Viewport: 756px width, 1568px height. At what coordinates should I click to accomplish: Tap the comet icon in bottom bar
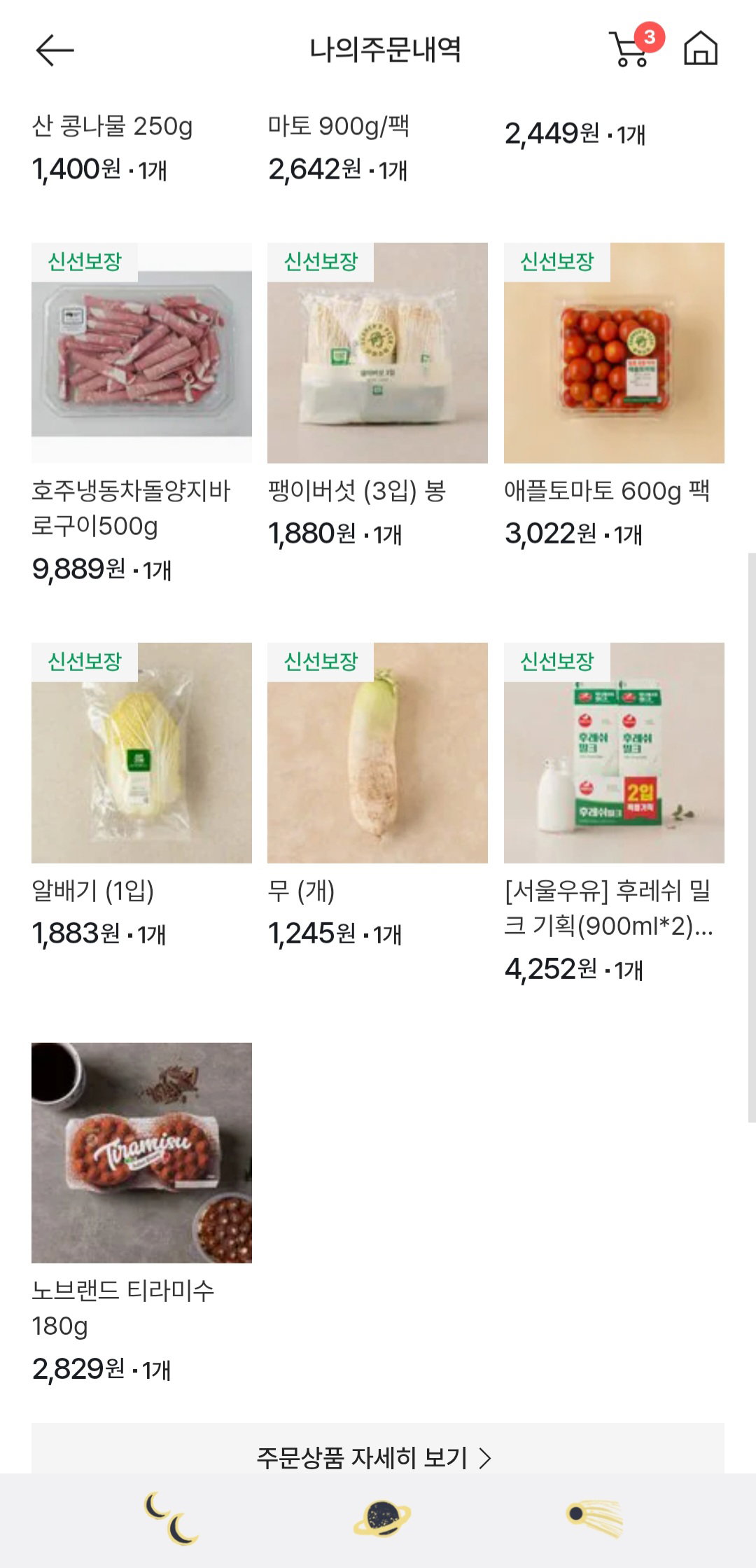click(594, 1518)
